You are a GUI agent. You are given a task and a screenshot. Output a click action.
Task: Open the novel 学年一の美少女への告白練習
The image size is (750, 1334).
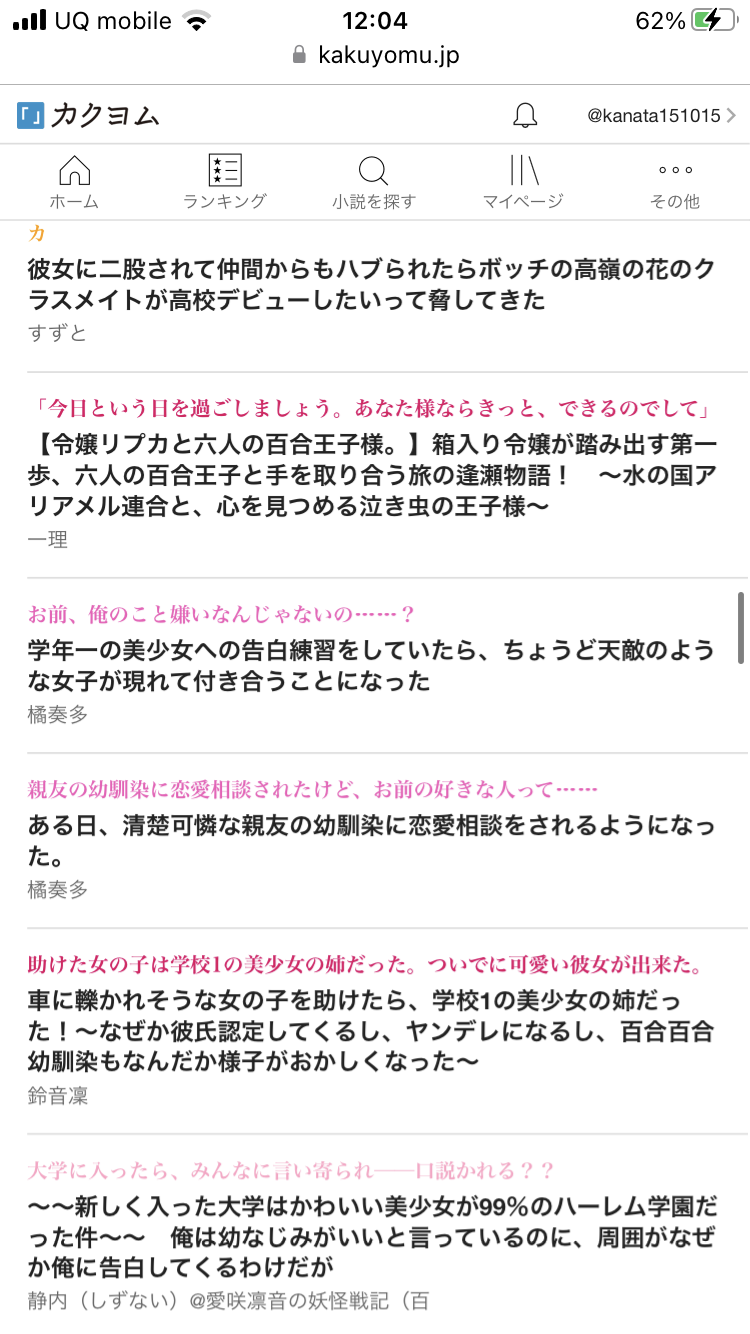point(370,666)
